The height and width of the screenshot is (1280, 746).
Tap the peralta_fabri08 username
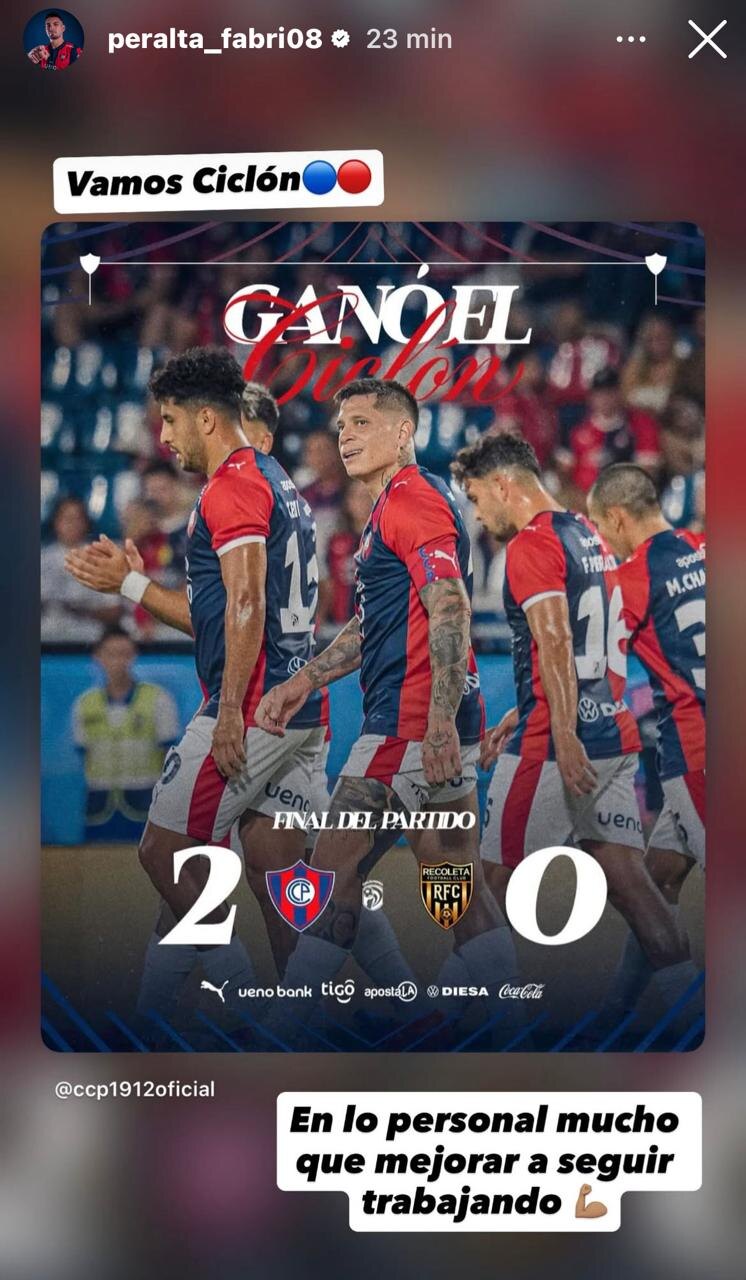[214, 39]
